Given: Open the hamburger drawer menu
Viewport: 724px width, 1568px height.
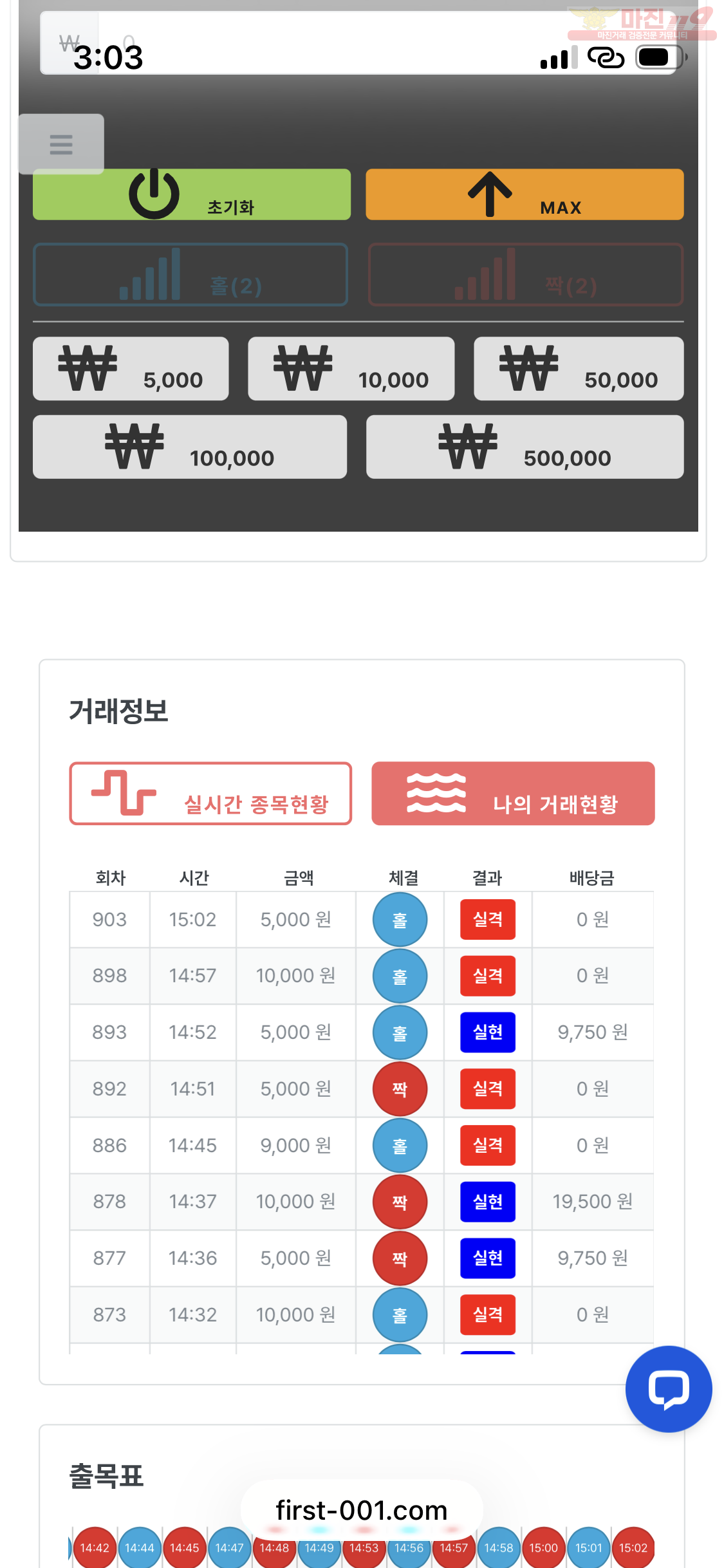Looking at the screenshot, I should coord(61,144).
